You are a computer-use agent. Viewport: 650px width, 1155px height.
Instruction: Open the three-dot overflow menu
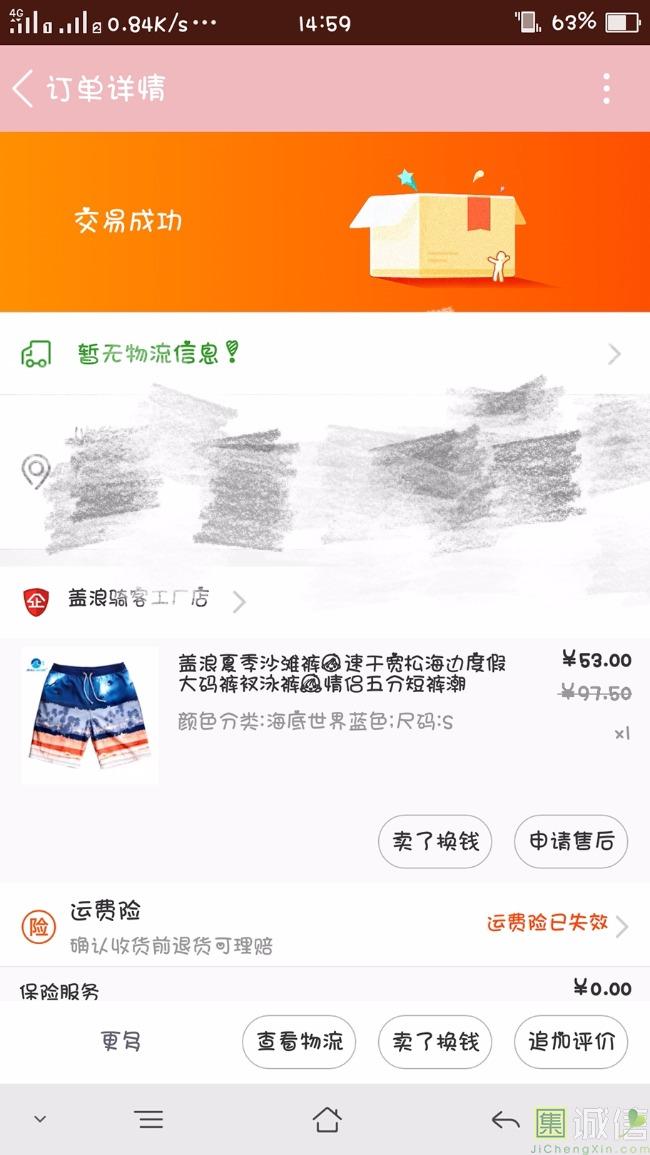[606, 89]
